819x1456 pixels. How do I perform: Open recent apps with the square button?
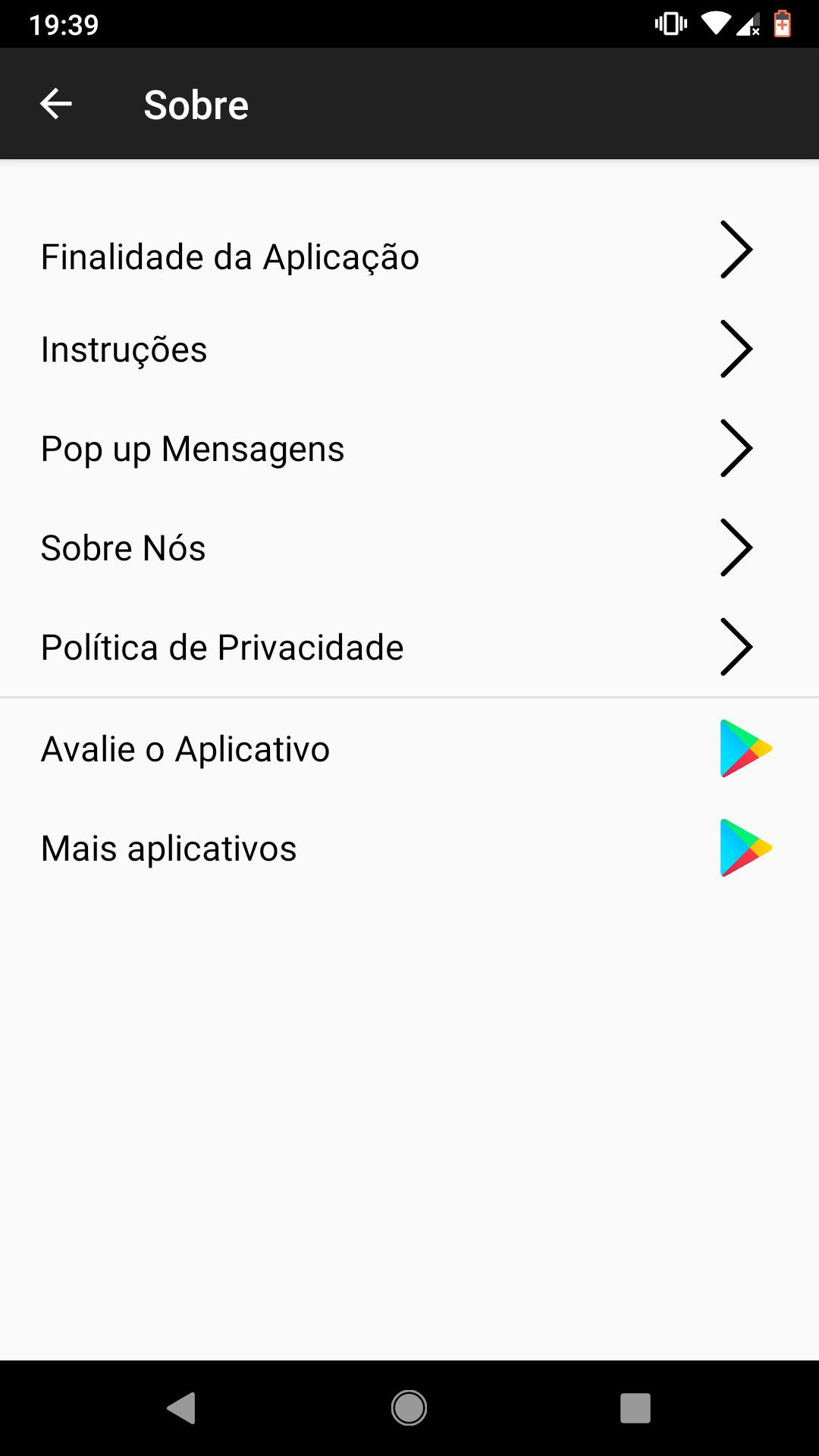[x=635, y=1408]
